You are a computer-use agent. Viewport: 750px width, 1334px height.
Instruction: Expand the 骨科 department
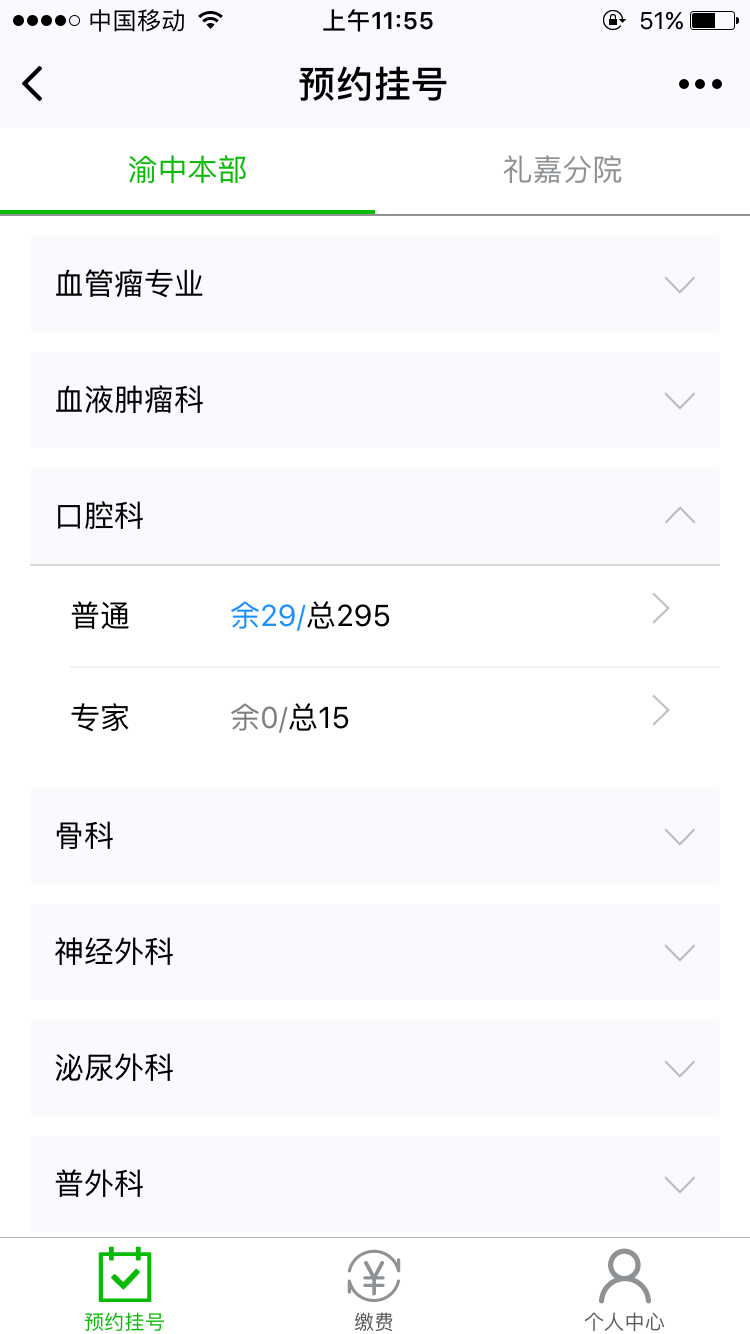pyautogui.click(x=375, y=836)
